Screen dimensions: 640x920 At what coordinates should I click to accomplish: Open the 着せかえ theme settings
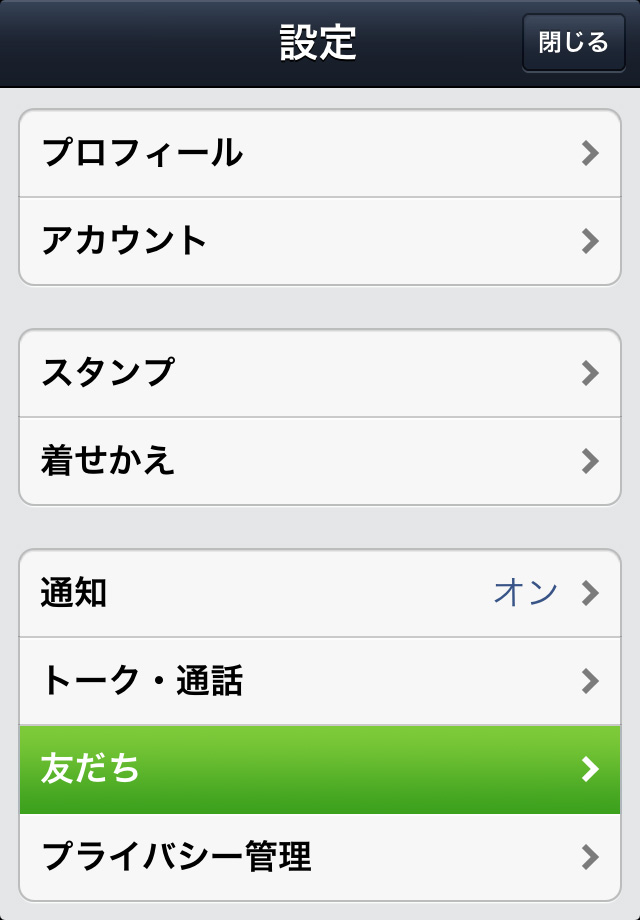[320, 461]
